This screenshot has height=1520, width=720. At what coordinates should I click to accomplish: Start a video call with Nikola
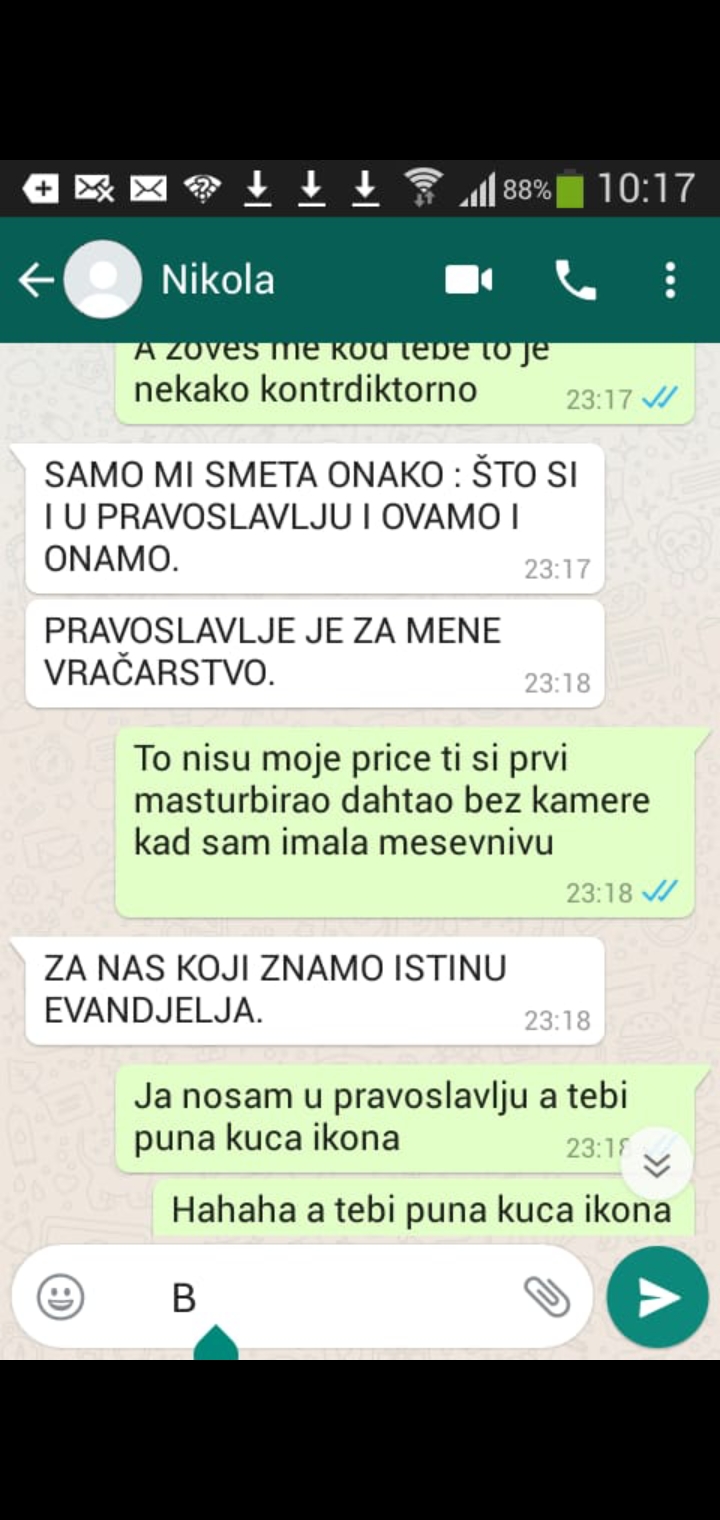point(469,281)
